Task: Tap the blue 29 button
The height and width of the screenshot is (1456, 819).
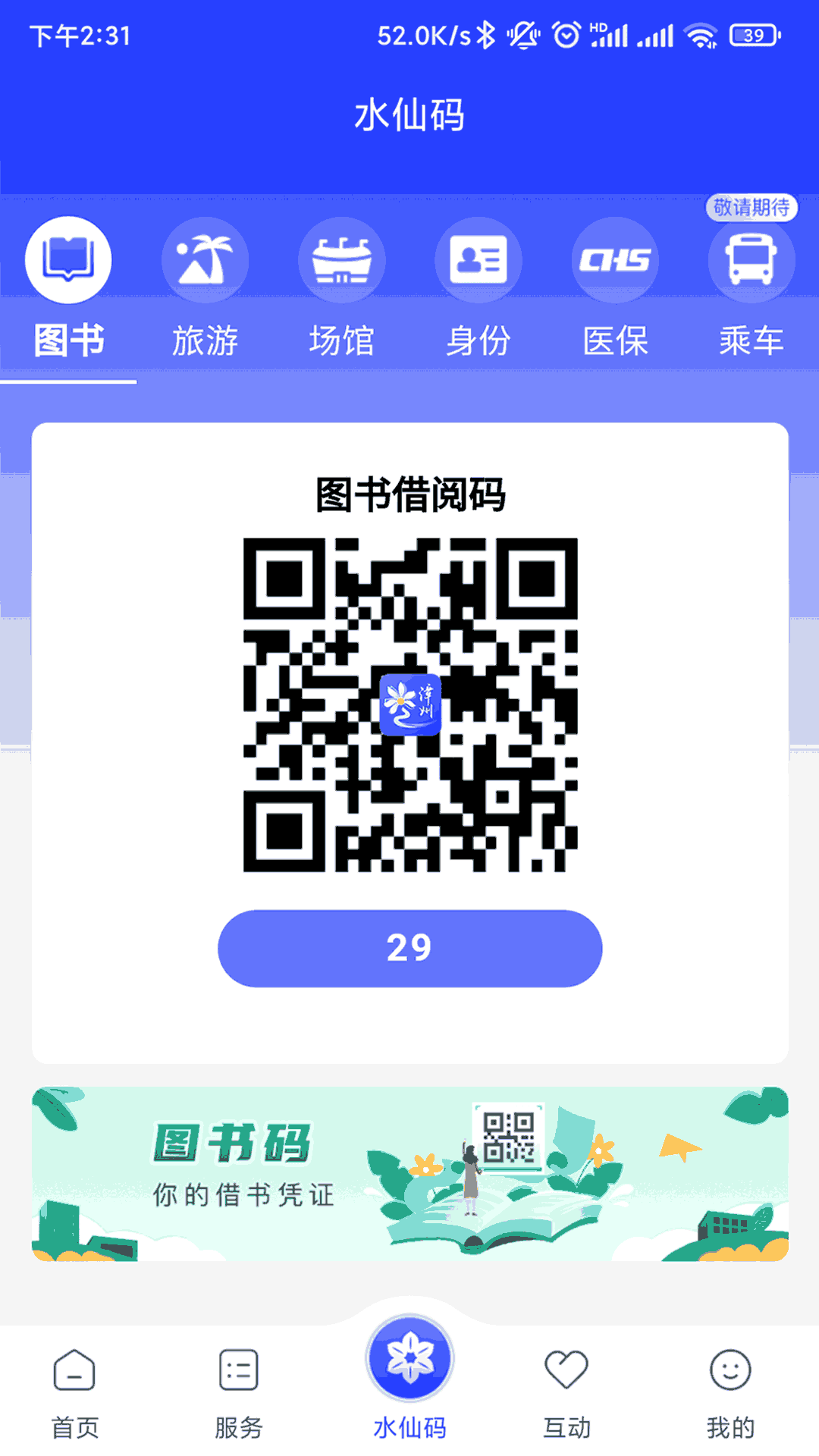Action: (409, 947)
